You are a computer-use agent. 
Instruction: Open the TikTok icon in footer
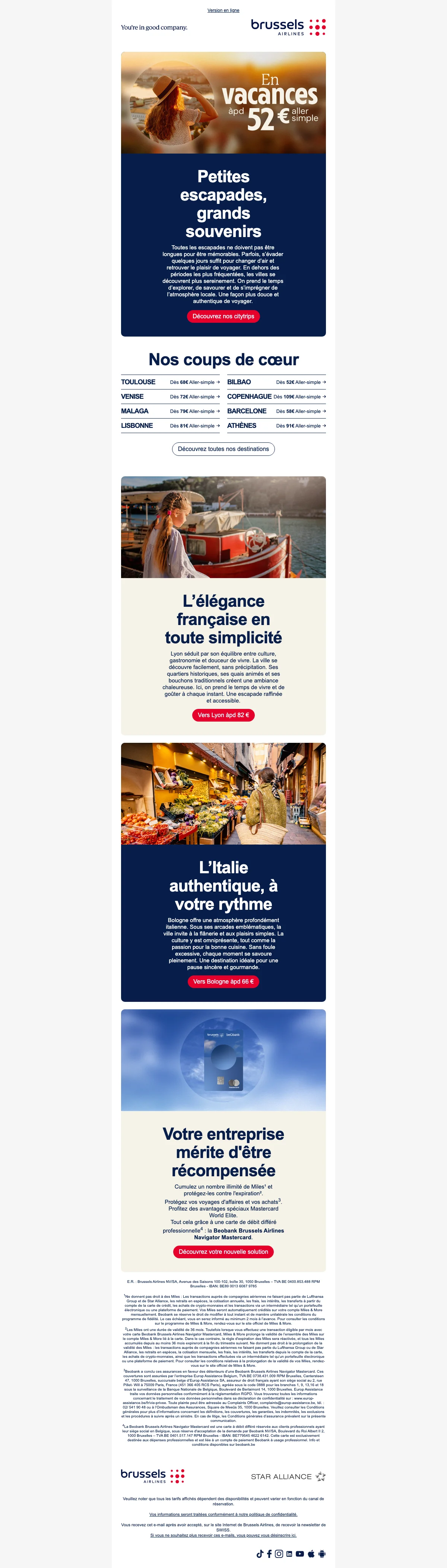click(260, 1553)
